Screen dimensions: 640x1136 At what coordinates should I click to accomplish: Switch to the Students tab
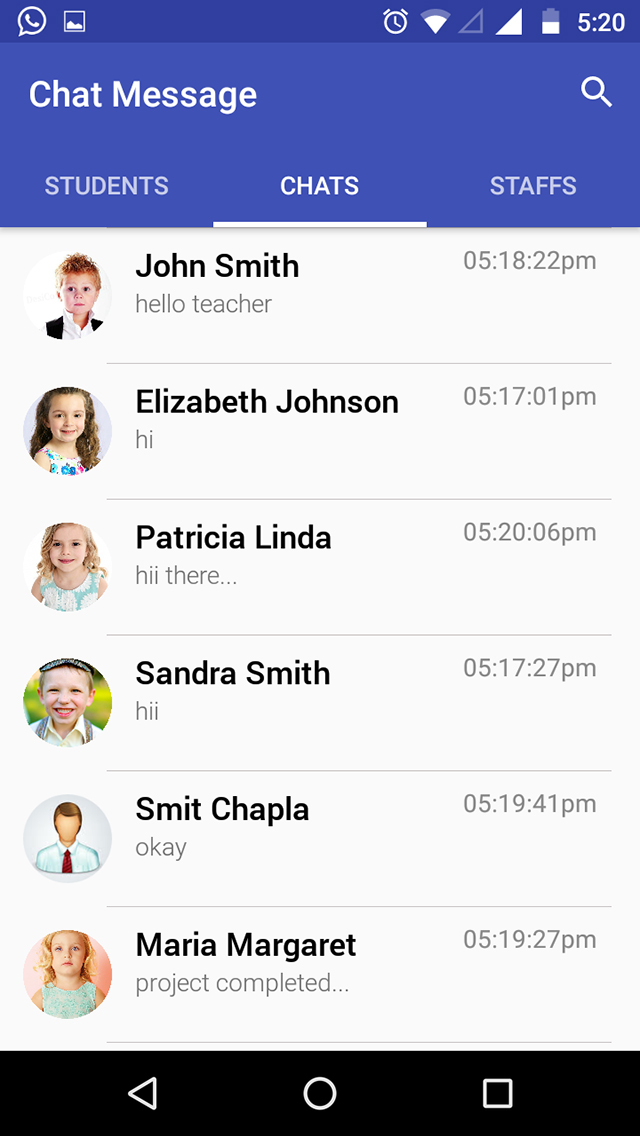(107, 186)
